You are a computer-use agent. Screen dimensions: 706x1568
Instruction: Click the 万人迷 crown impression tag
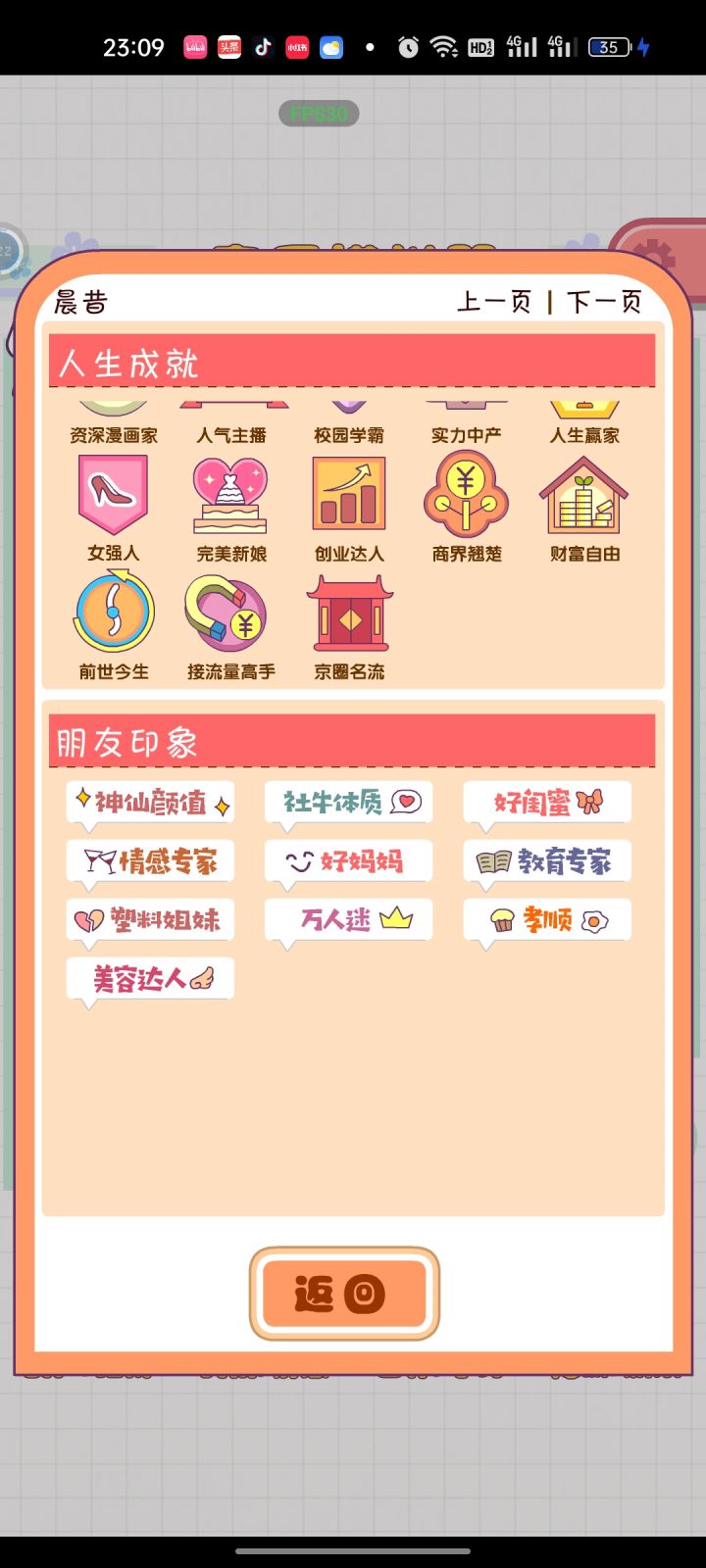click(x=348, y=918)
